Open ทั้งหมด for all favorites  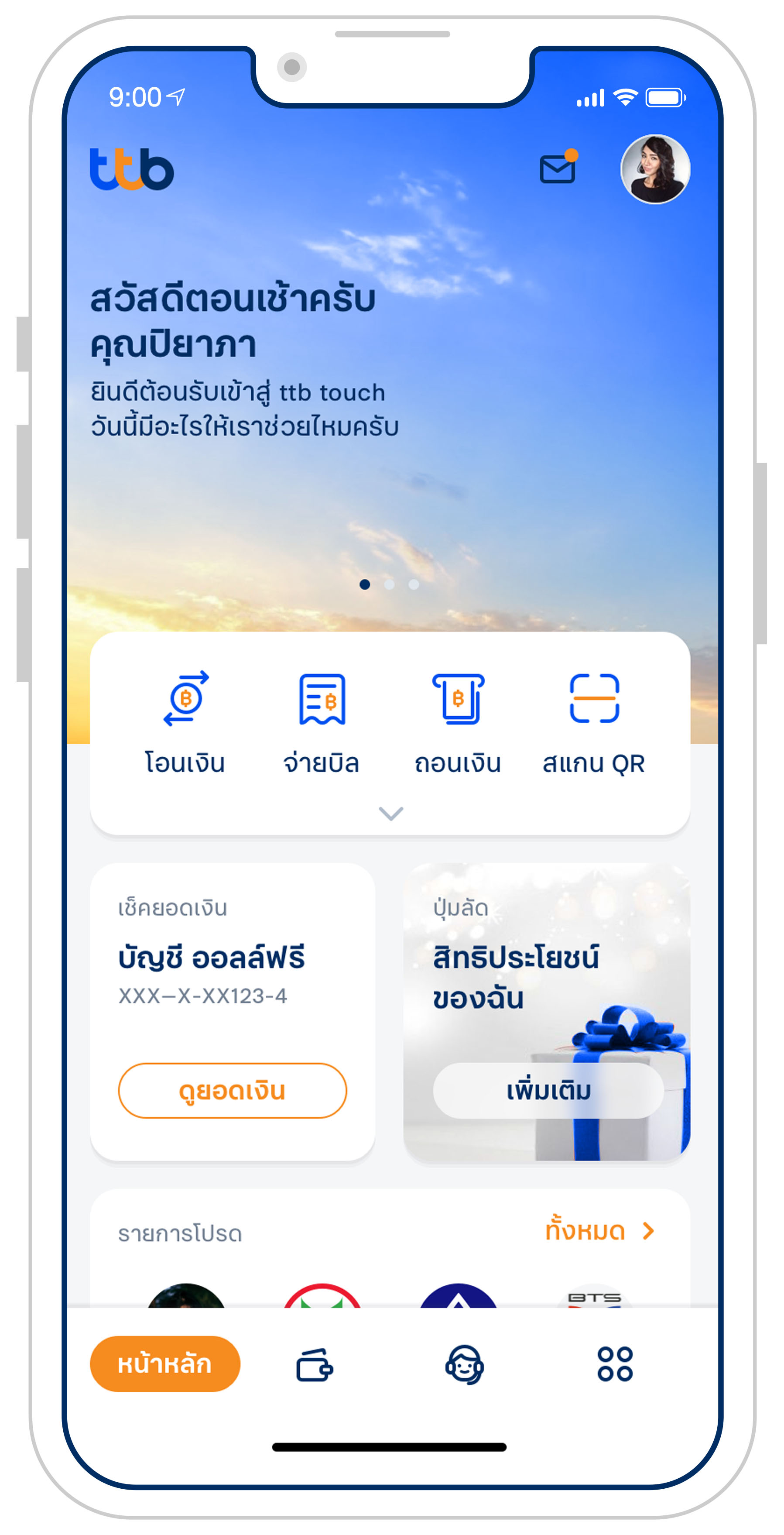[x=599, y=1230]
